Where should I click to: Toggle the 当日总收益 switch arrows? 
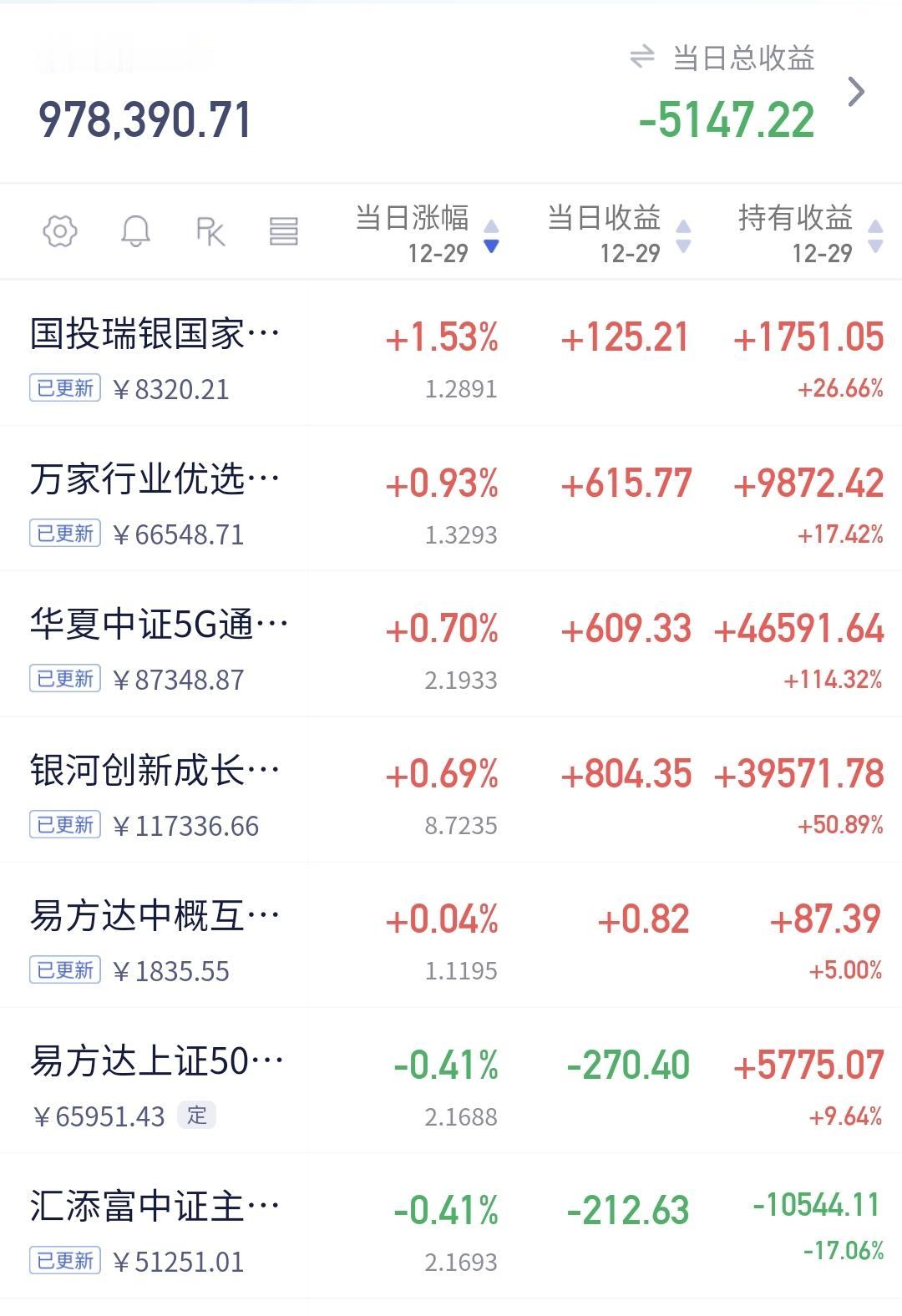[x=642, y=58]
